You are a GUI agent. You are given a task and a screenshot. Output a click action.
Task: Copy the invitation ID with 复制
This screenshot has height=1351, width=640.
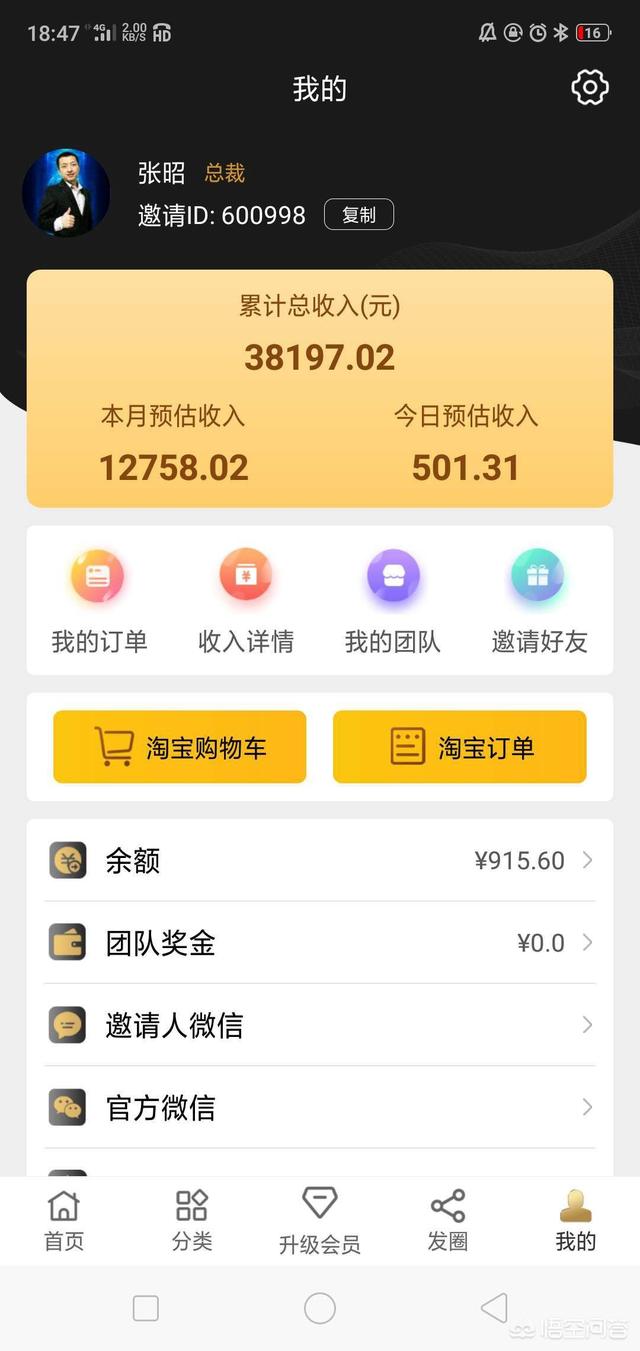[x=359, y=215]
